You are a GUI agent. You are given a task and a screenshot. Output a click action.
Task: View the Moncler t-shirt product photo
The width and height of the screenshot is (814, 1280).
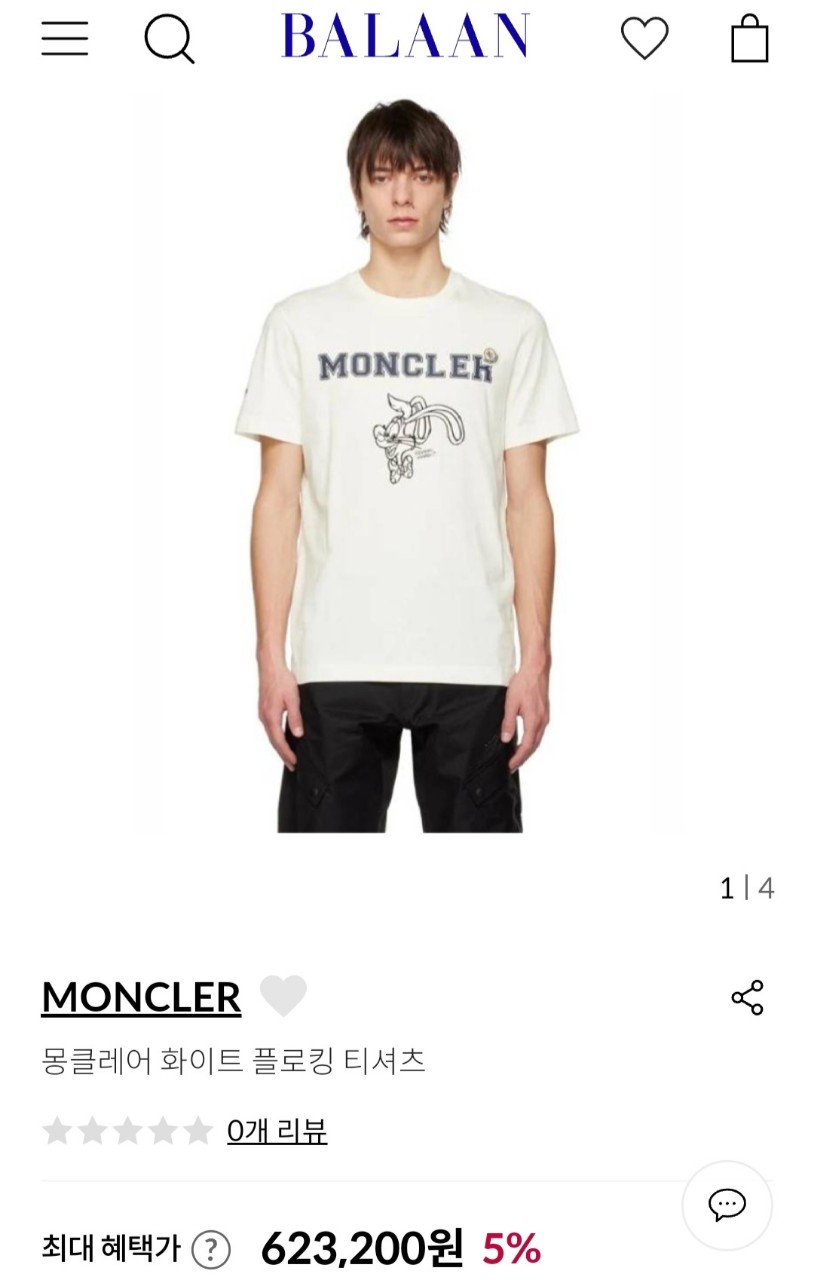pyautogui.click(x=407, y=465)
